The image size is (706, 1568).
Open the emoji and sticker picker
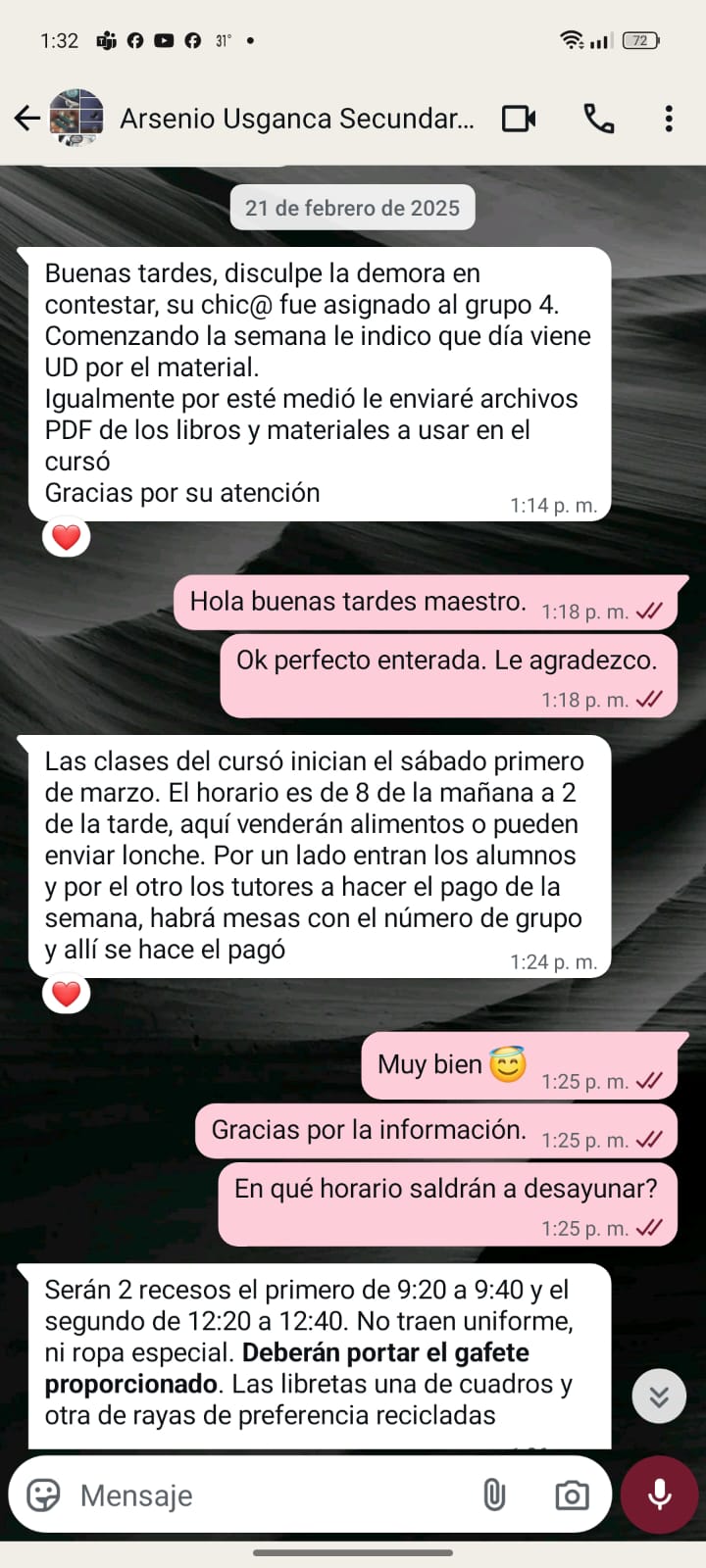click(43, 1495)
